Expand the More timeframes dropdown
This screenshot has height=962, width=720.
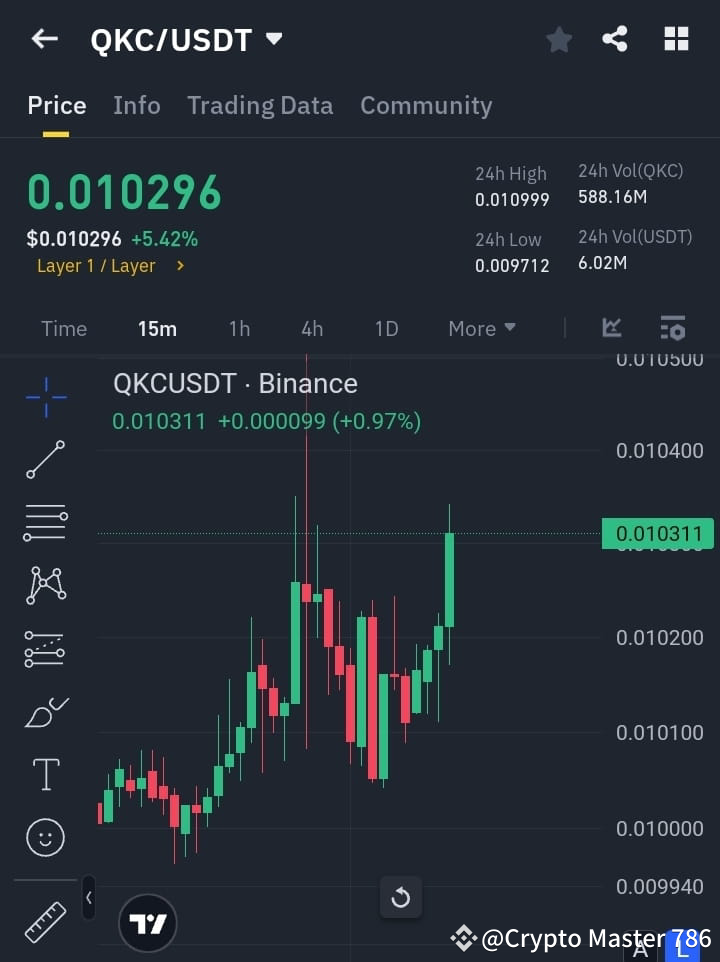(481, 328)
